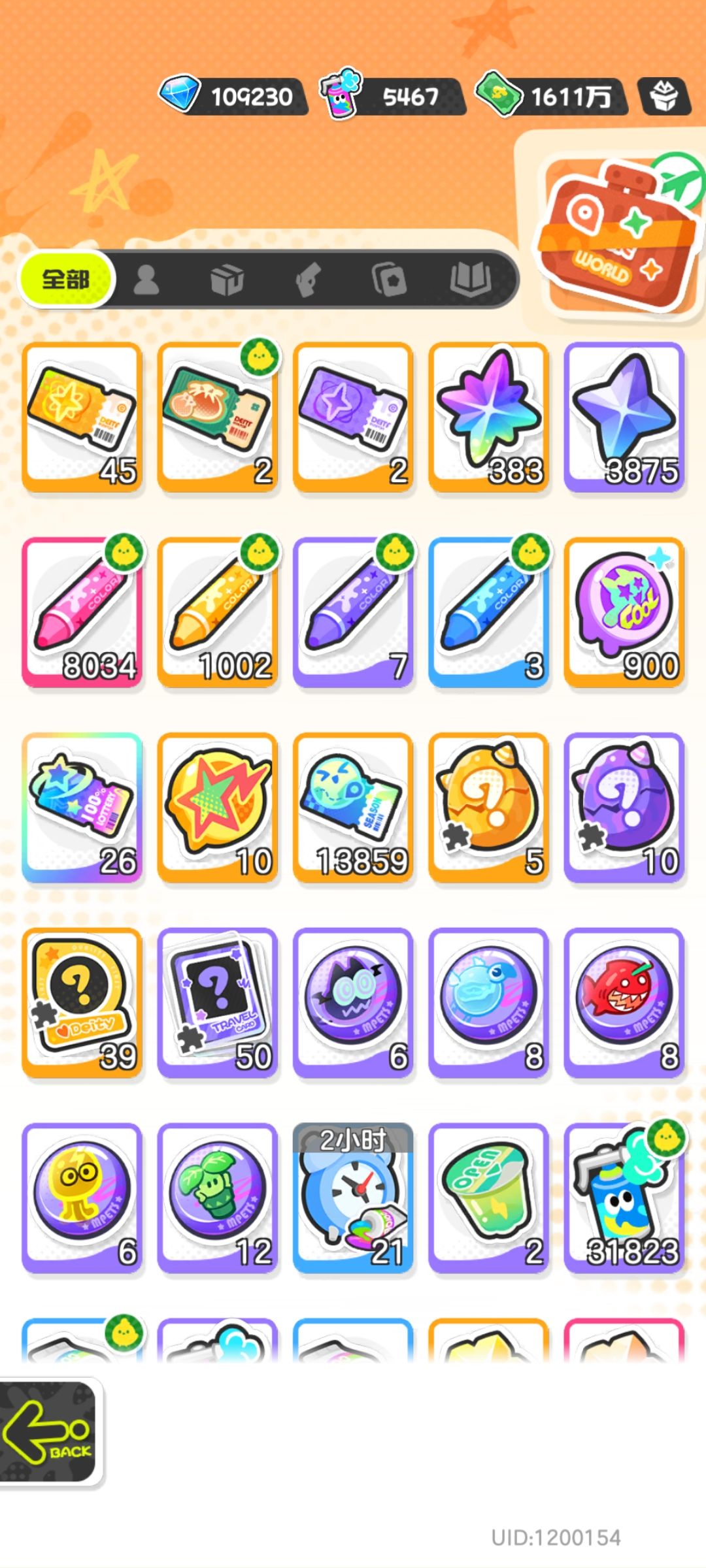Screen dimensions: 706x1568
Task: Go back using the BACK arrow button
Action: coord(49,1433)
